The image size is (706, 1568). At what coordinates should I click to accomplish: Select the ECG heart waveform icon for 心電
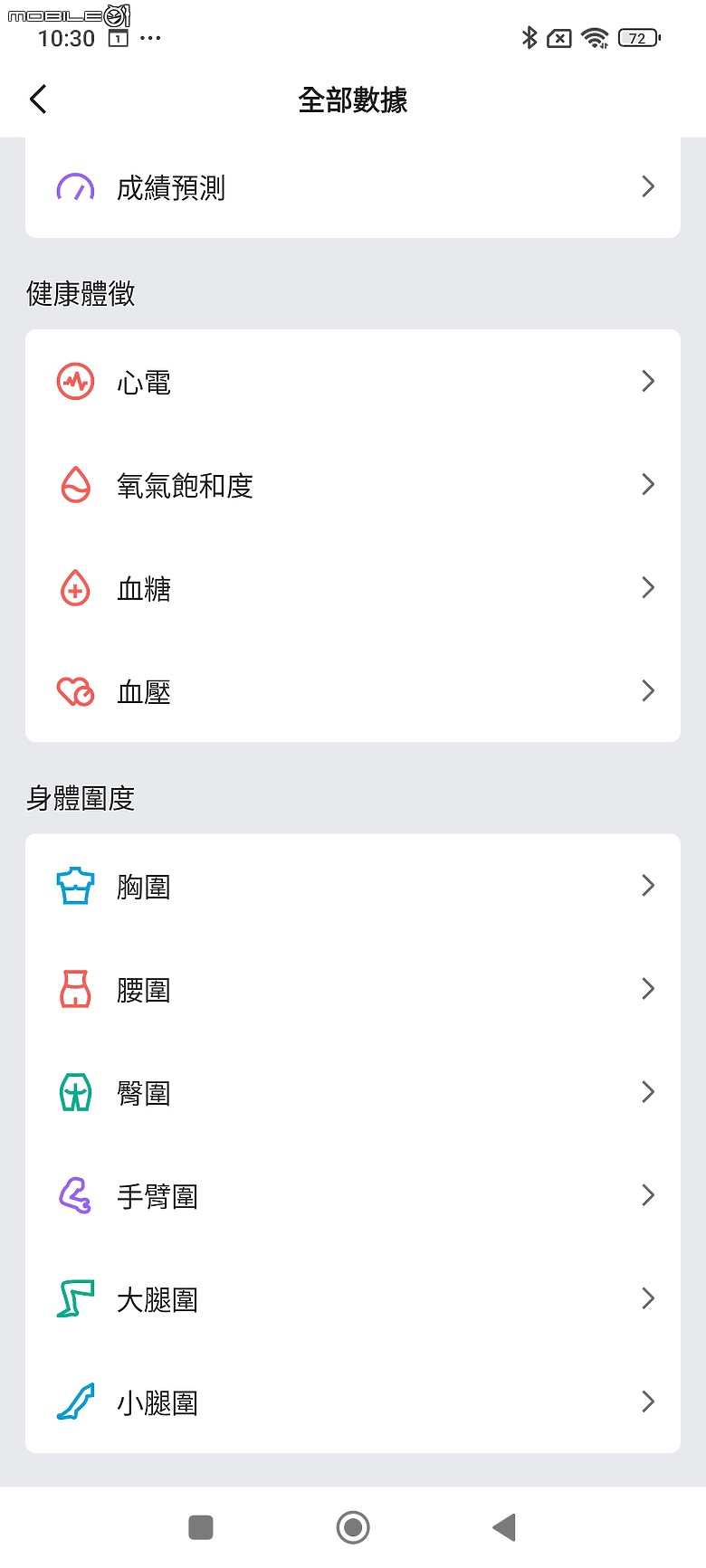76,381
